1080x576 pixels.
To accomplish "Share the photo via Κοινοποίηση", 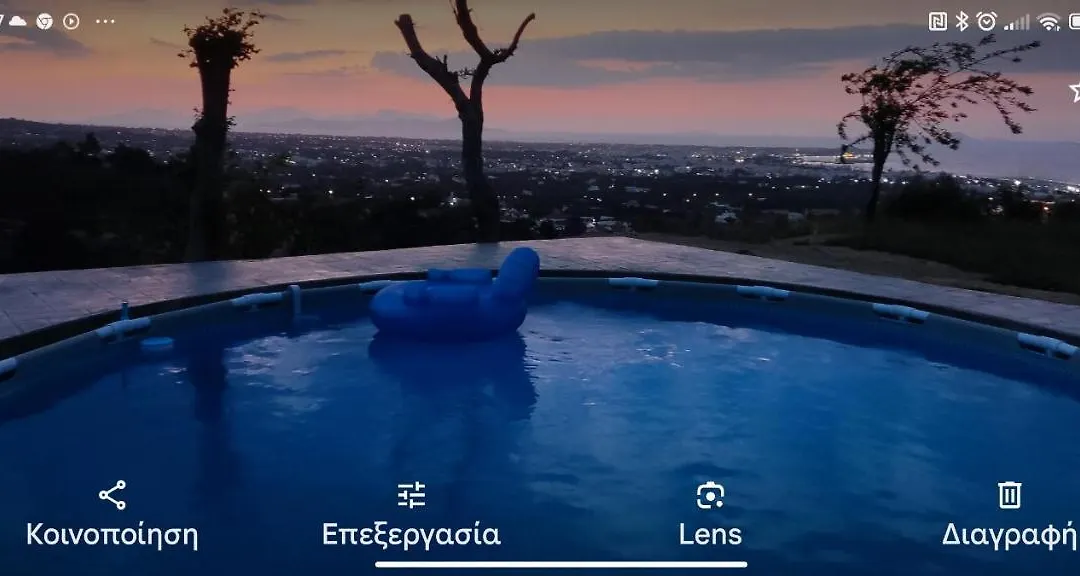I will click(112, 514).
